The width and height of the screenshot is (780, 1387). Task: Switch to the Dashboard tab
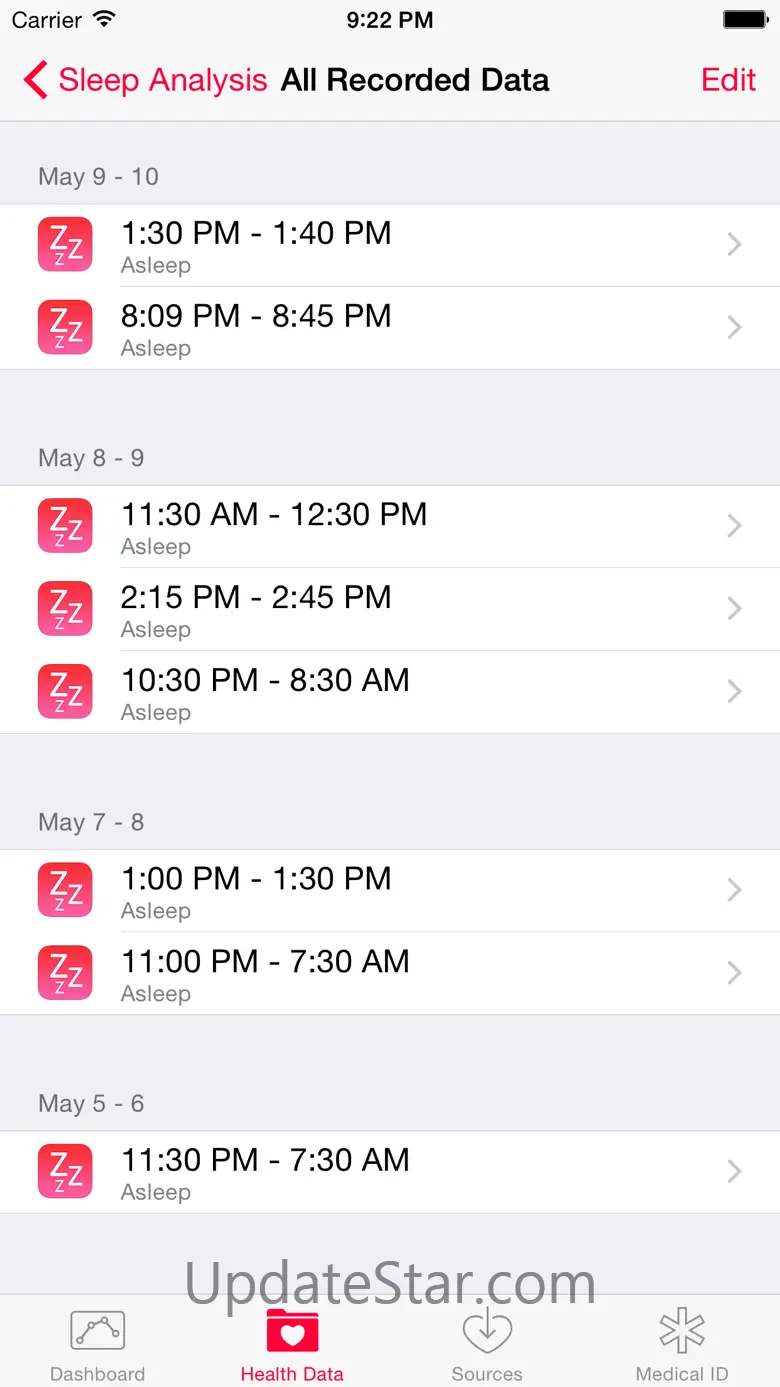click(97, 1345)
